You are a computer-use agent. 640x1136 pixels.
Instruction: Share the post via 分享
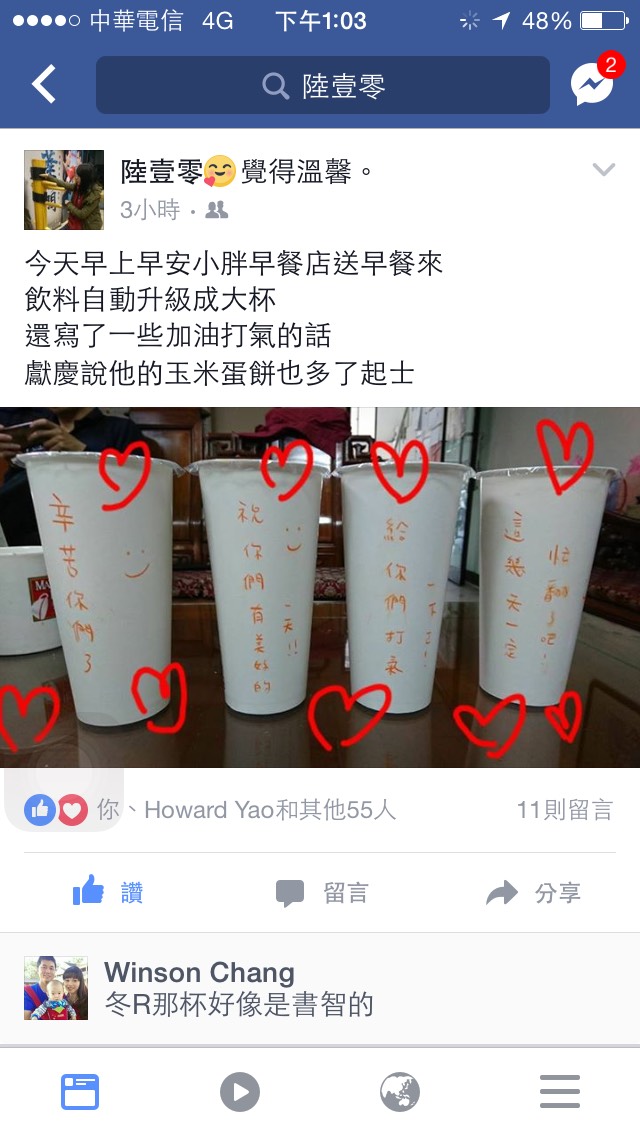[x=533, y=892]
